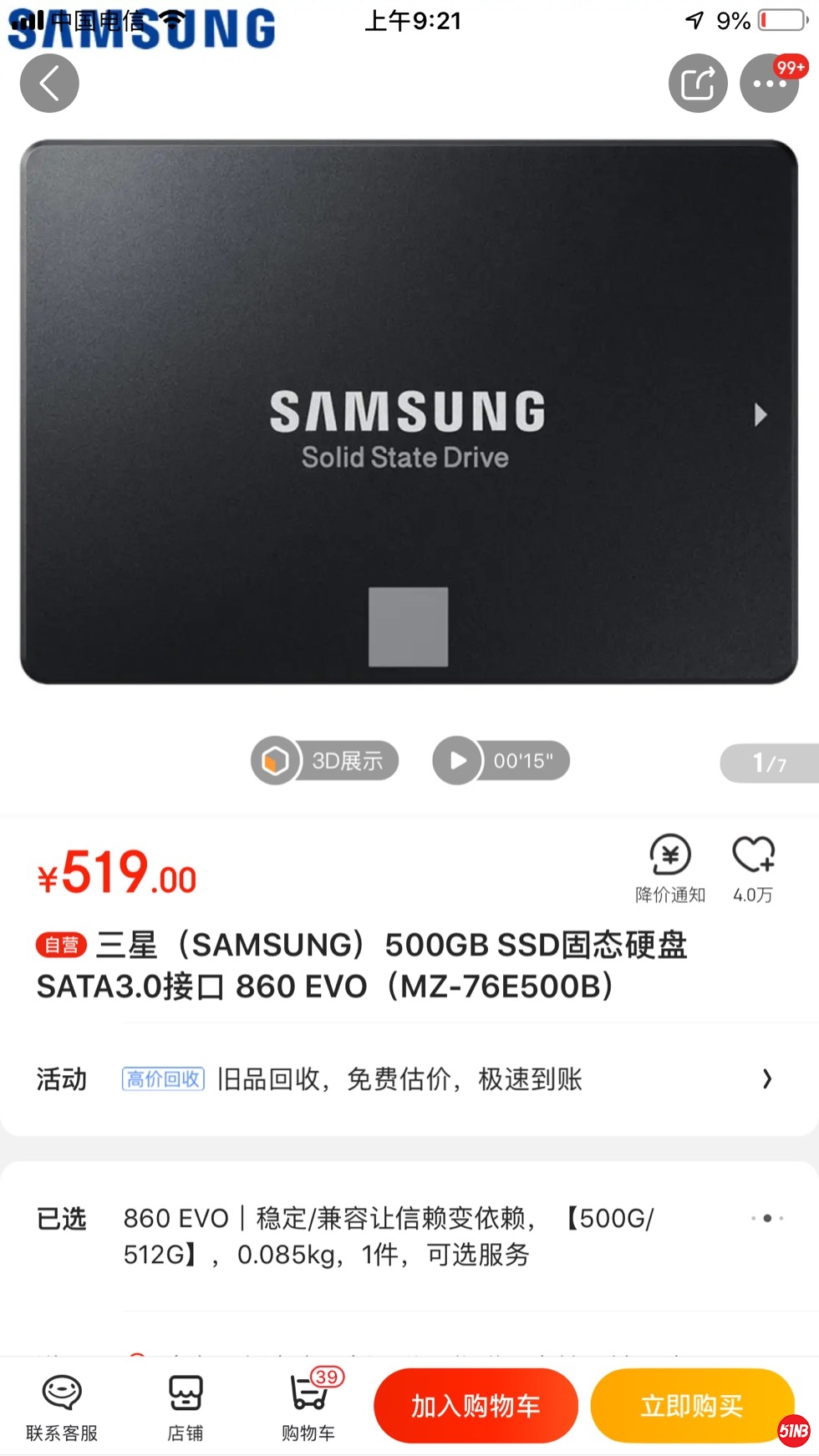Contact 联系客服 customer service

pos(62,1408)
